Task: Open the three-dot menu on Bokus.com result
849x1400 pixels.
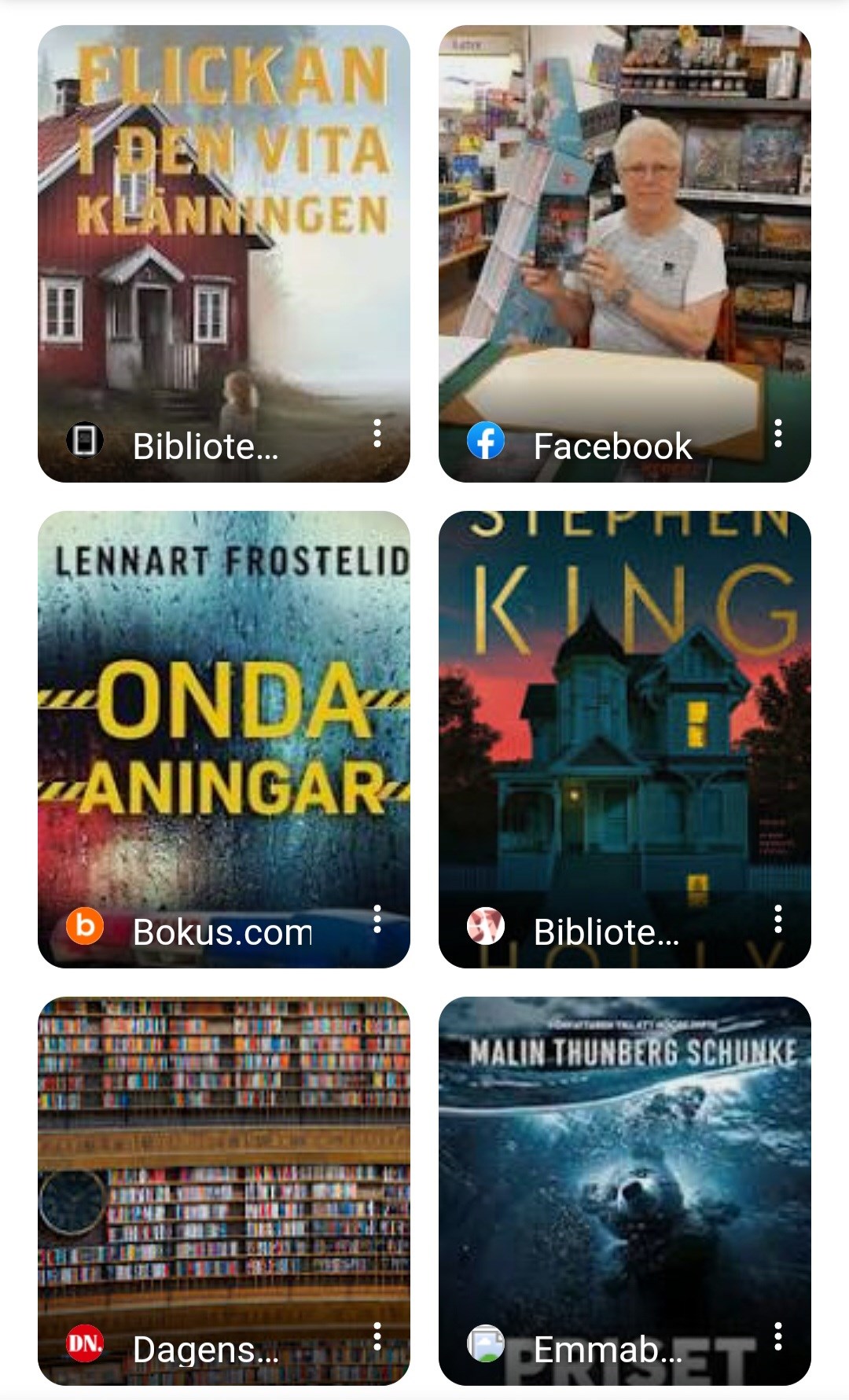Action: 377,919
